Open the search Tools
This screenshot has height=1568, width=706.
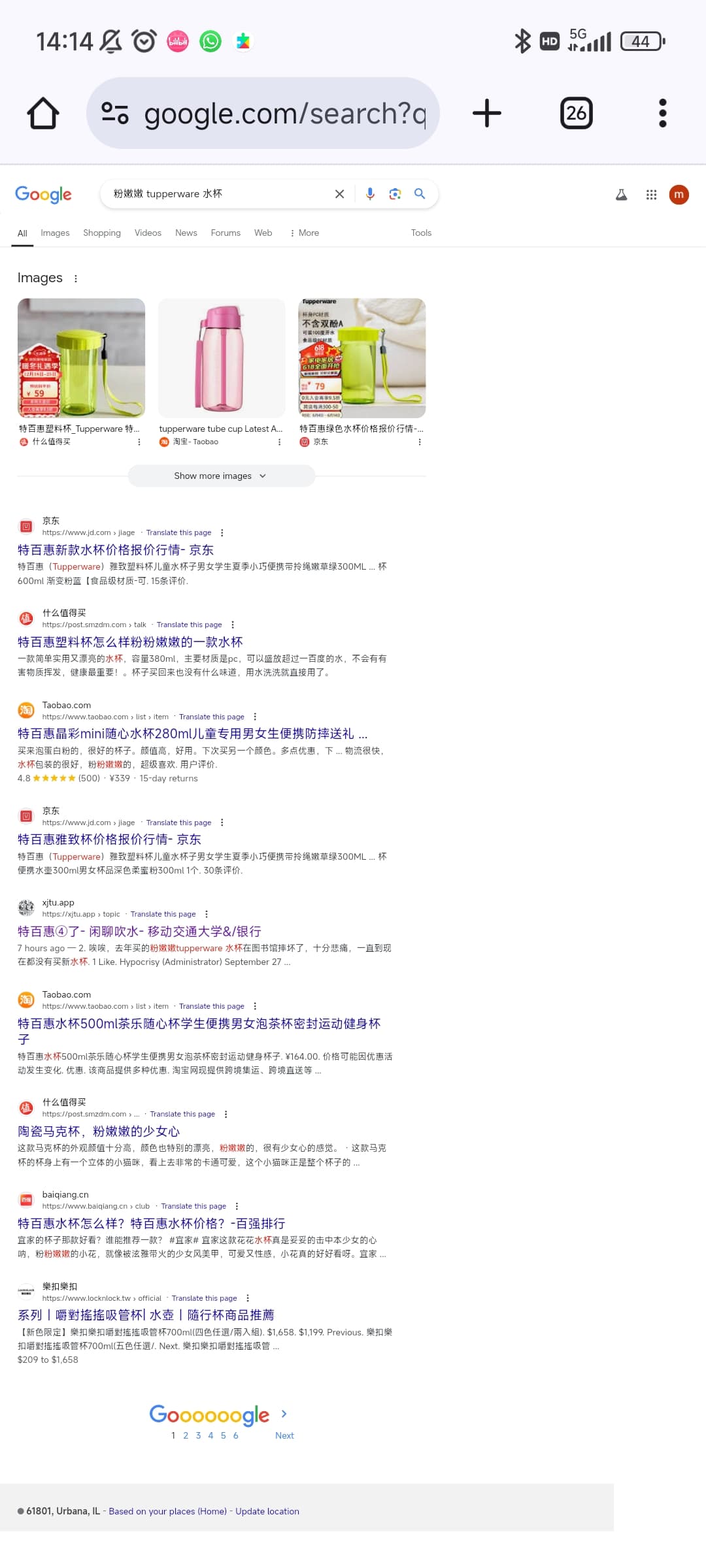421,233
